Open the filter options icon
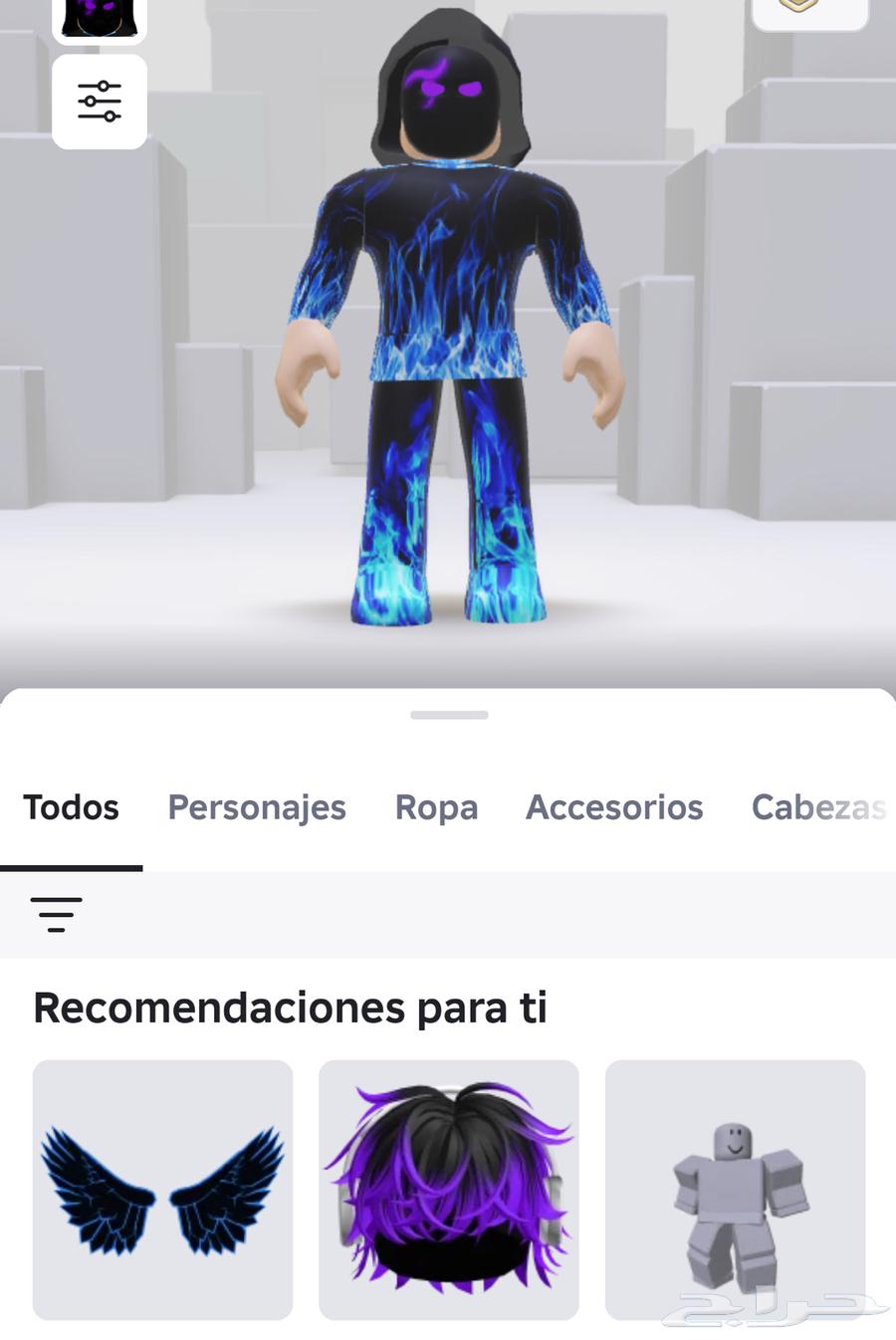 (x=56, y=914)
